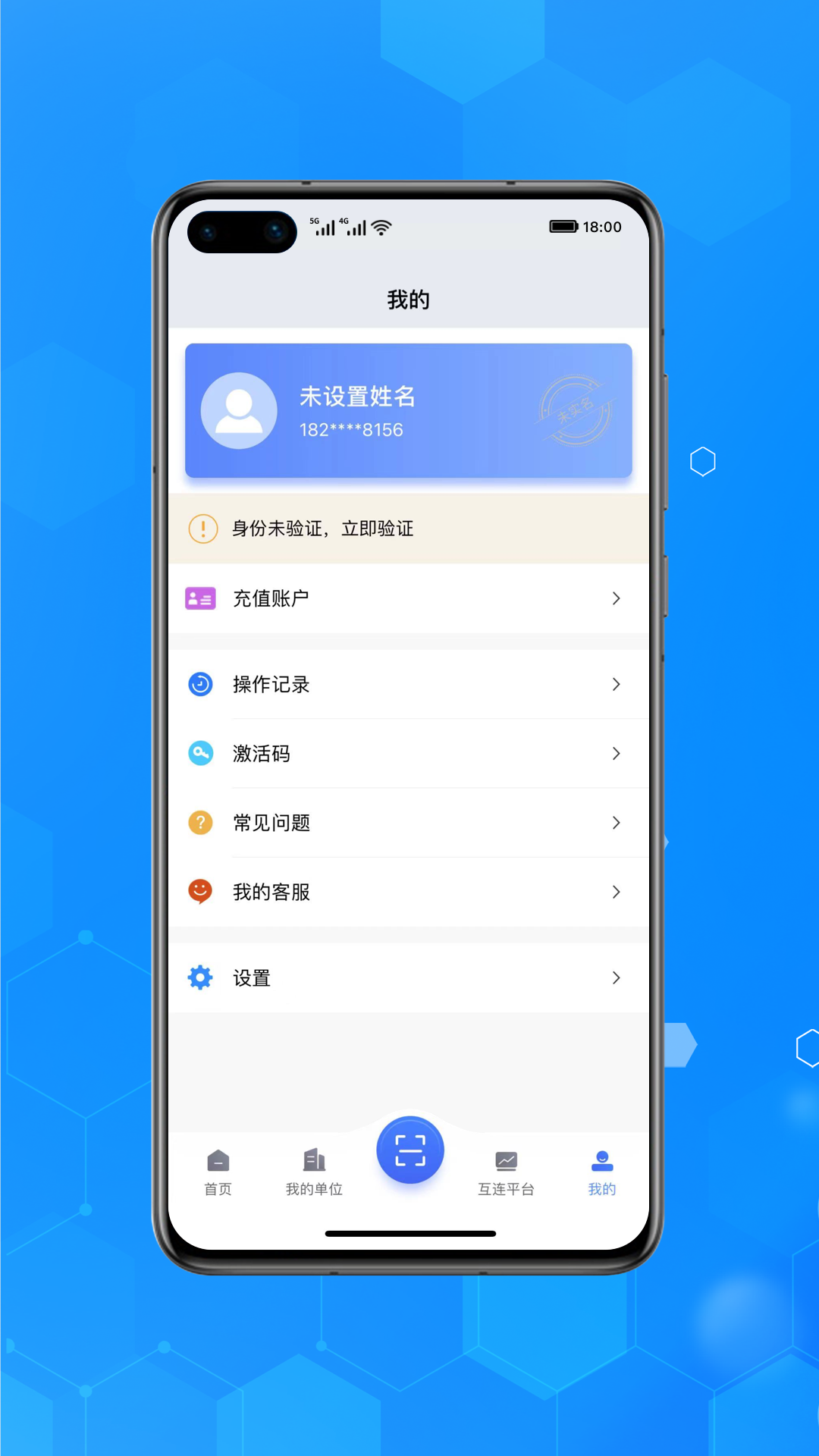
Task: Click the profile avatar placeholder icon
Action: [239, 410]
